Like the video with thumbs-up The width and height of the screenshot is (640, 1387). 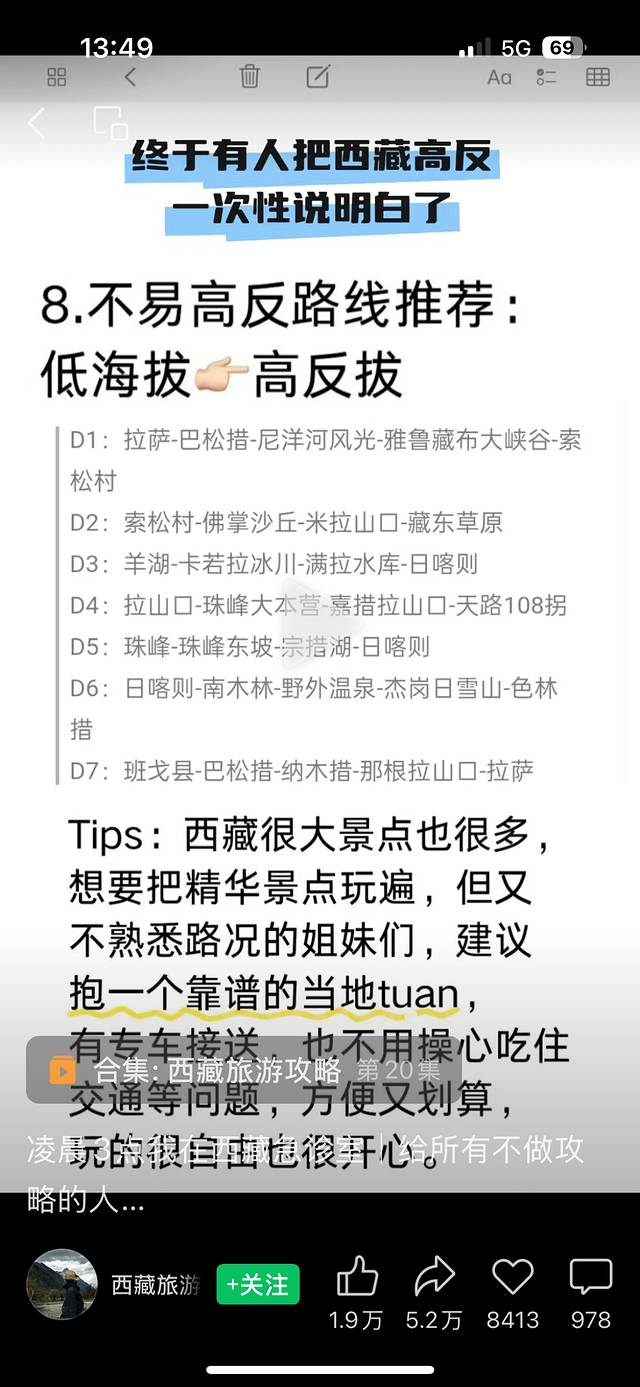356,1278
